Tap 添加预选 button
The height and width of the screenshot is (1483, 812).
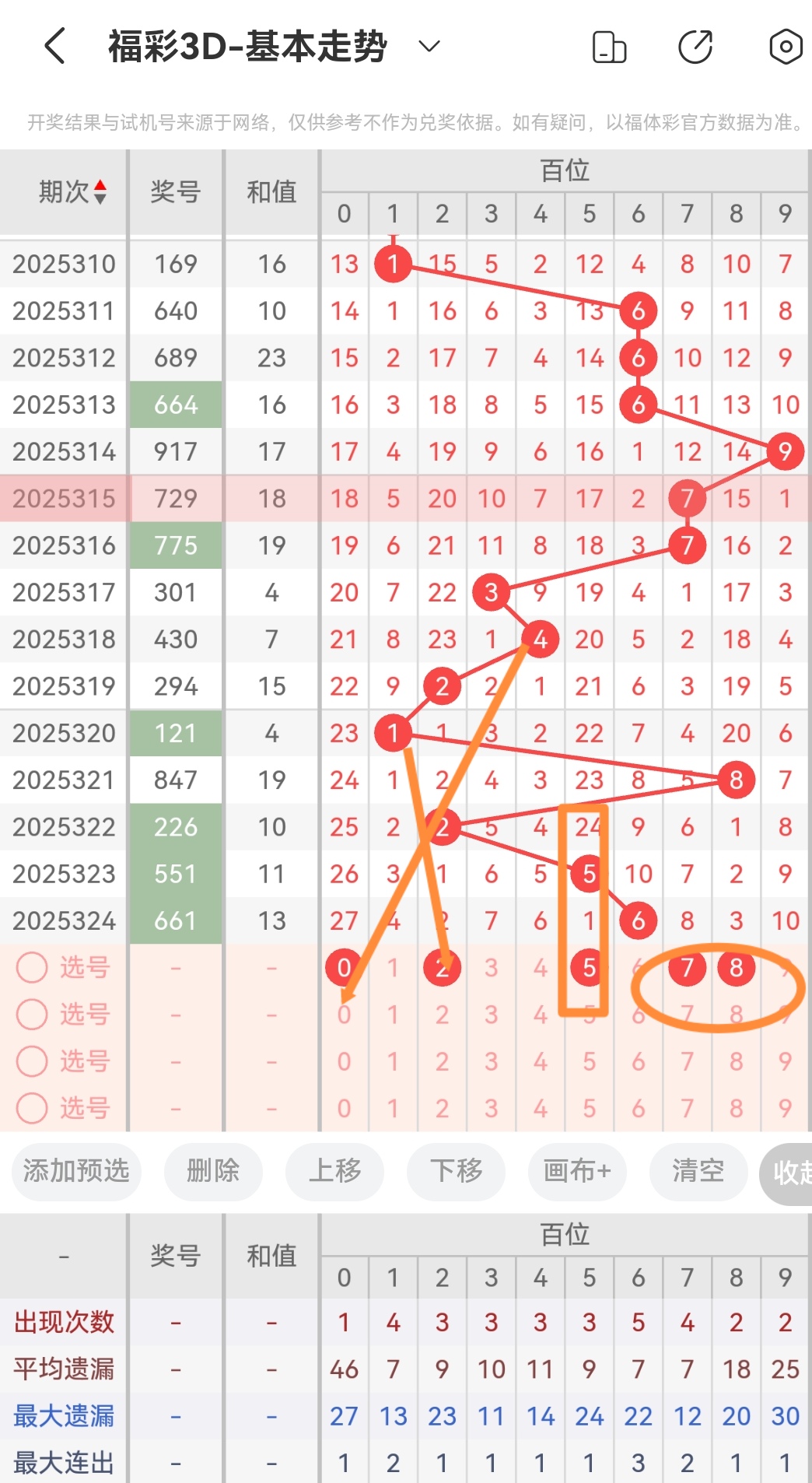point(76,1170)
